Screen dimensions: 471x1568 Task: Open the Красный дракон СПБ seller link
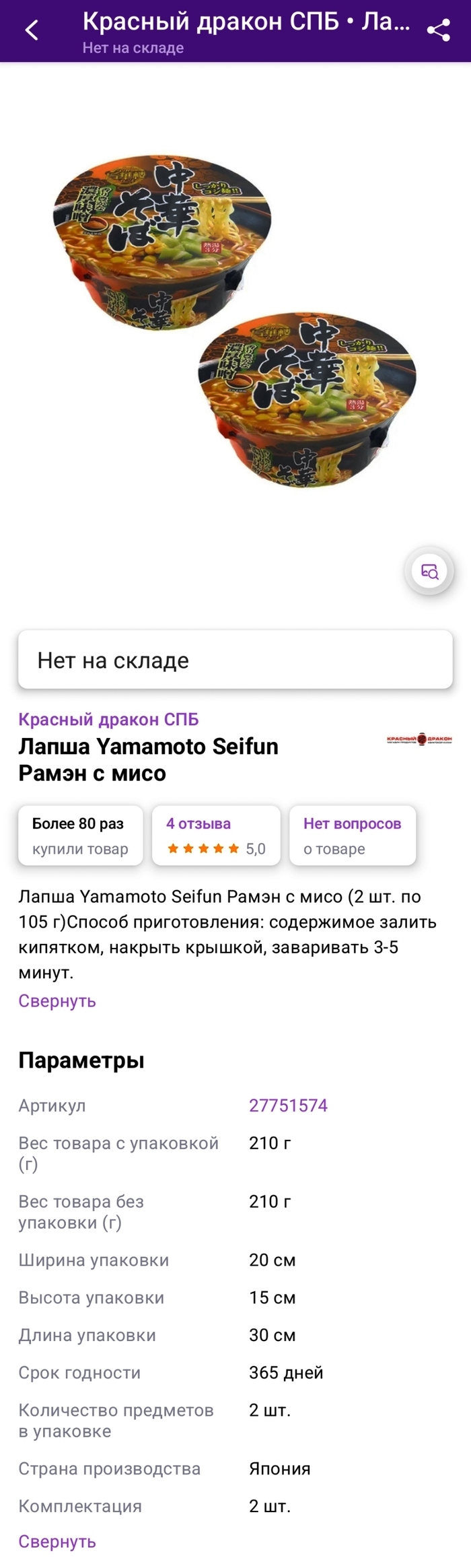(x=108, y=719)
